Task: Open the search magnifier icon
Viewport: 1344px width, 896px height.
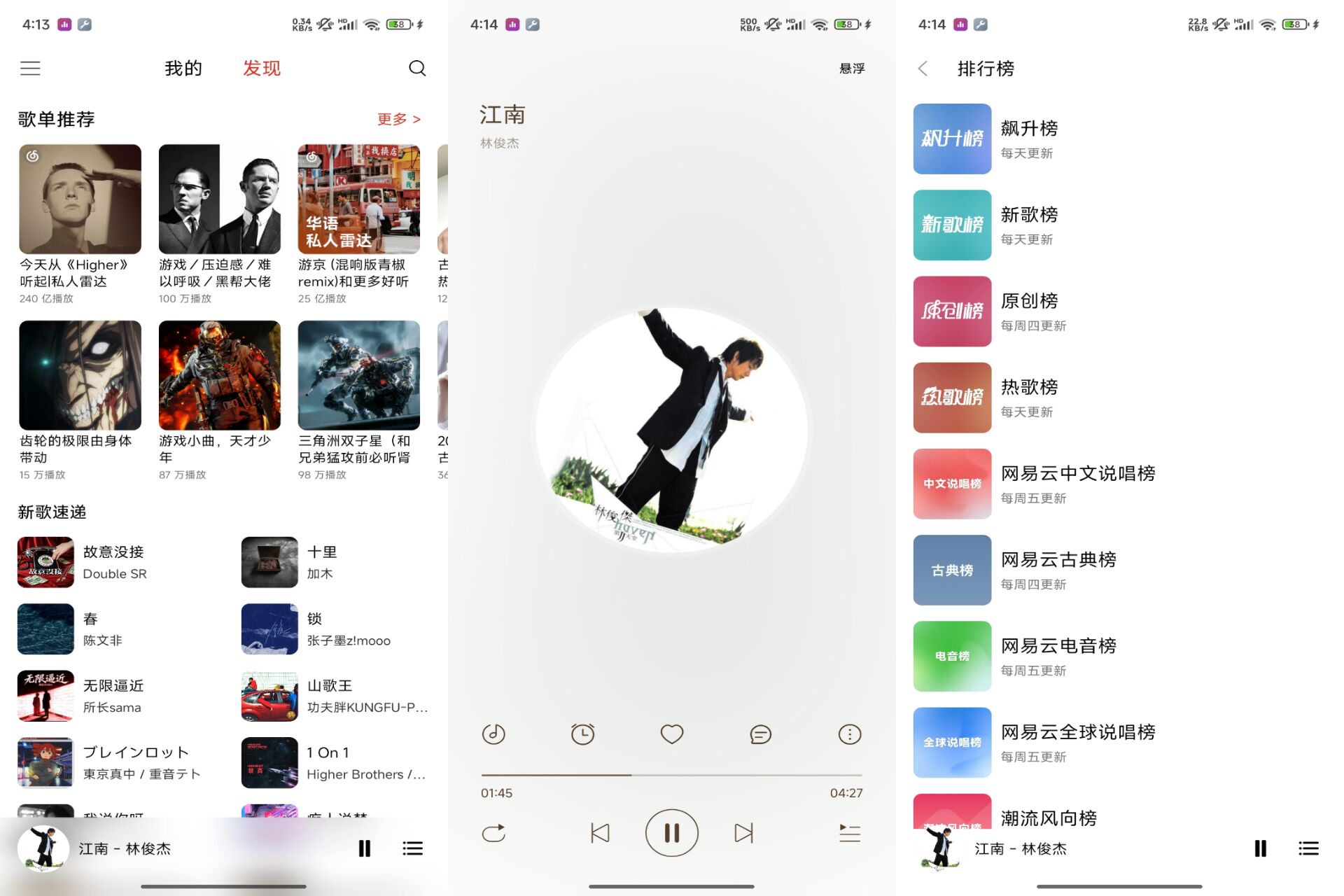Action: point(417,68)
